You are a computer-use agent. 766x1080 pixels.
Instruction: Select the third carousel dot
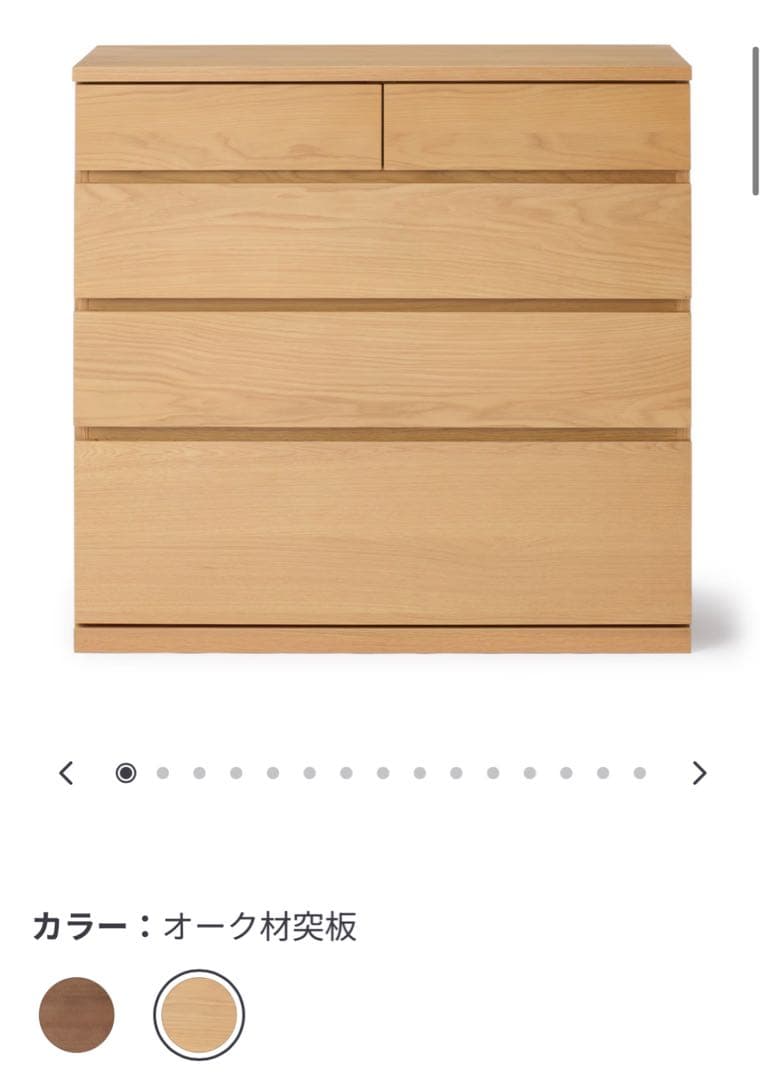[x=198, y=772]
